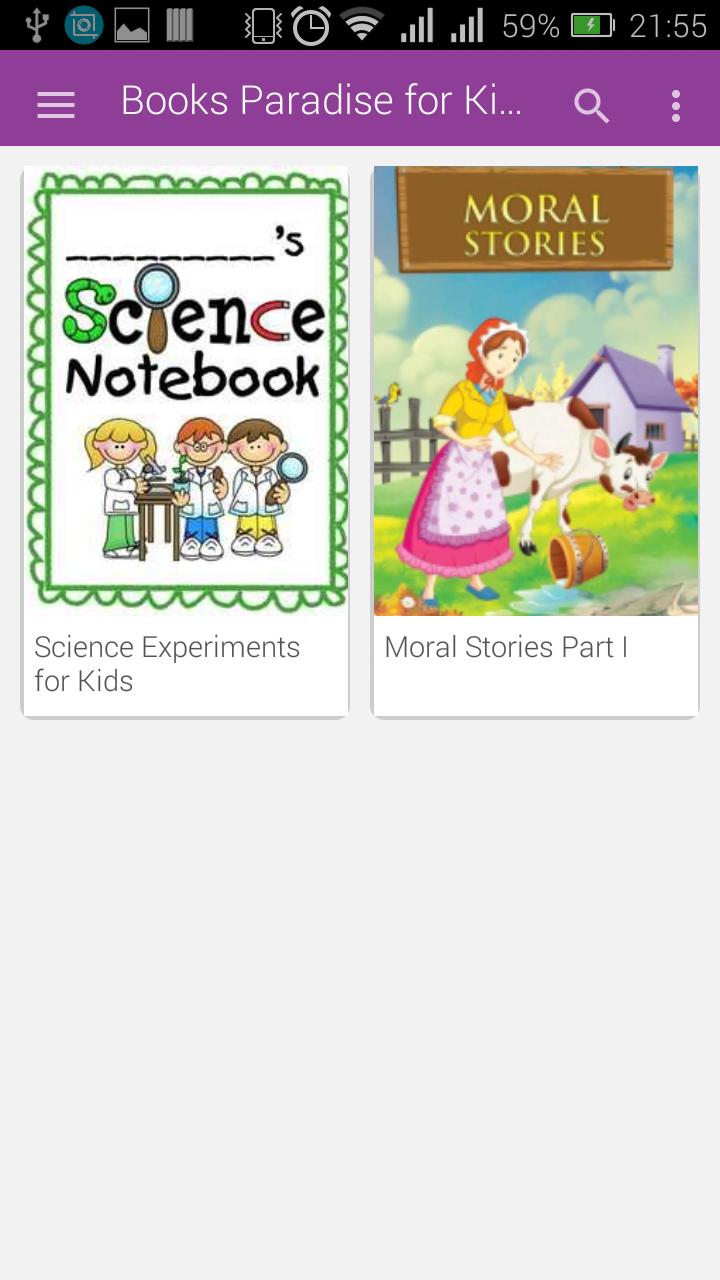Open the Moral Stories Part I book
Image resolution: width=720 pixels, height=1280 pixels.
[535, 440]
